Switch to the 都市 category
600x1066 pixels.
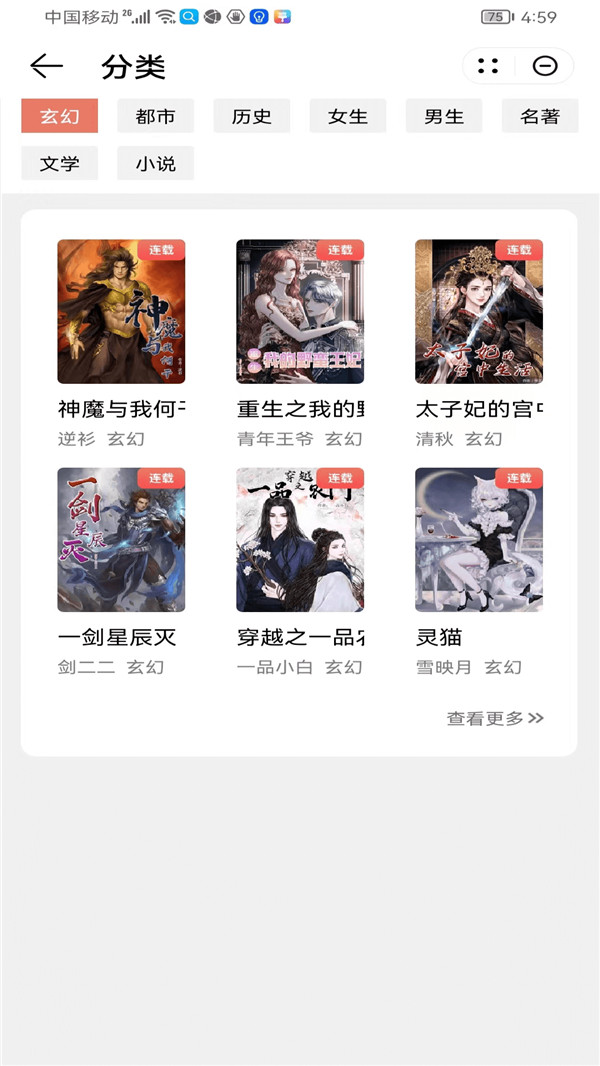(155, 116)
